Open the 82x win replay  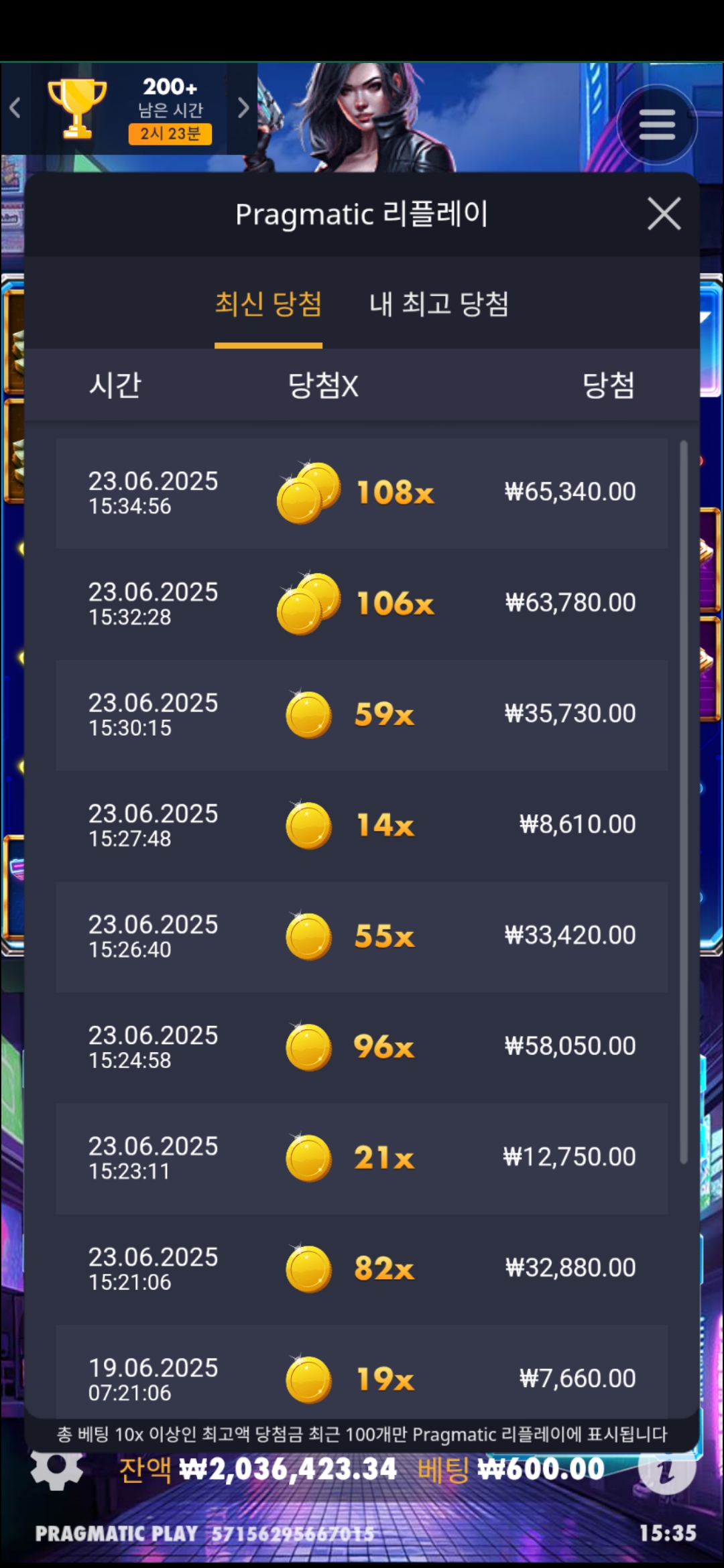click(x=362, y=1268)
